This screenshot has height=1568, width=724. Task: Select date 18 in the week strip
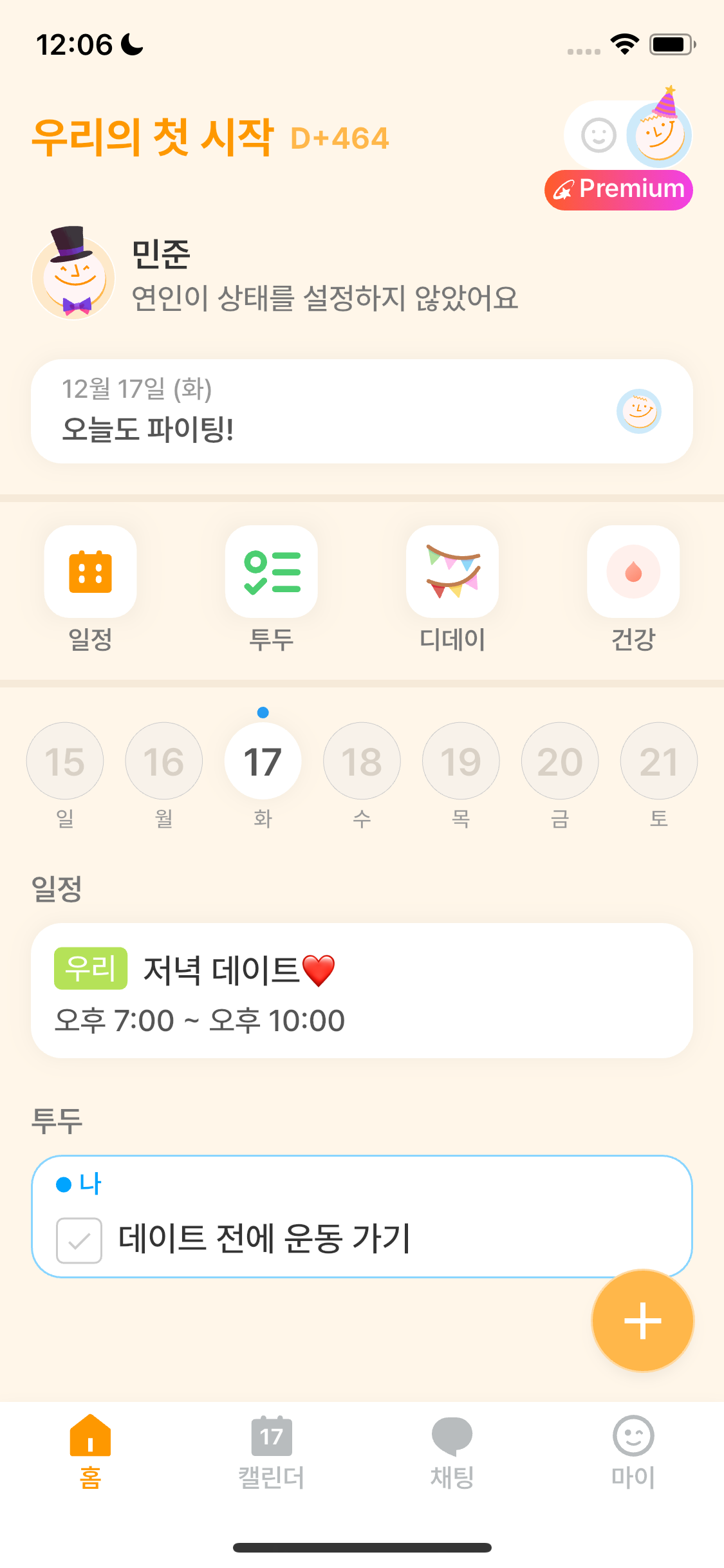click(362, 760)
